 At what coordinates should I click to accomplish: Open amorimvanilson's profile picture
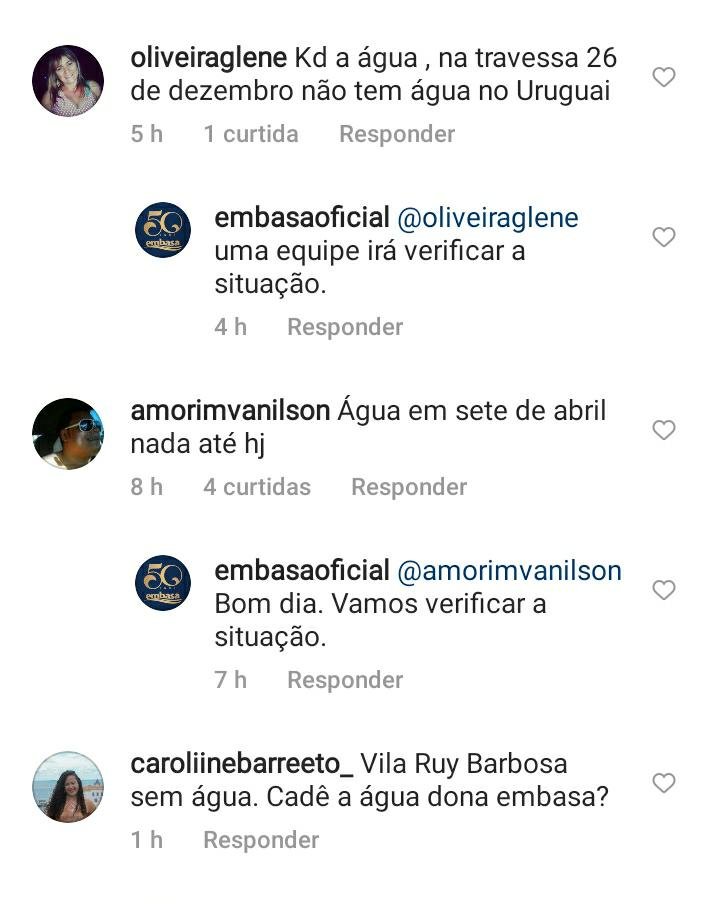tap(68, 434)
